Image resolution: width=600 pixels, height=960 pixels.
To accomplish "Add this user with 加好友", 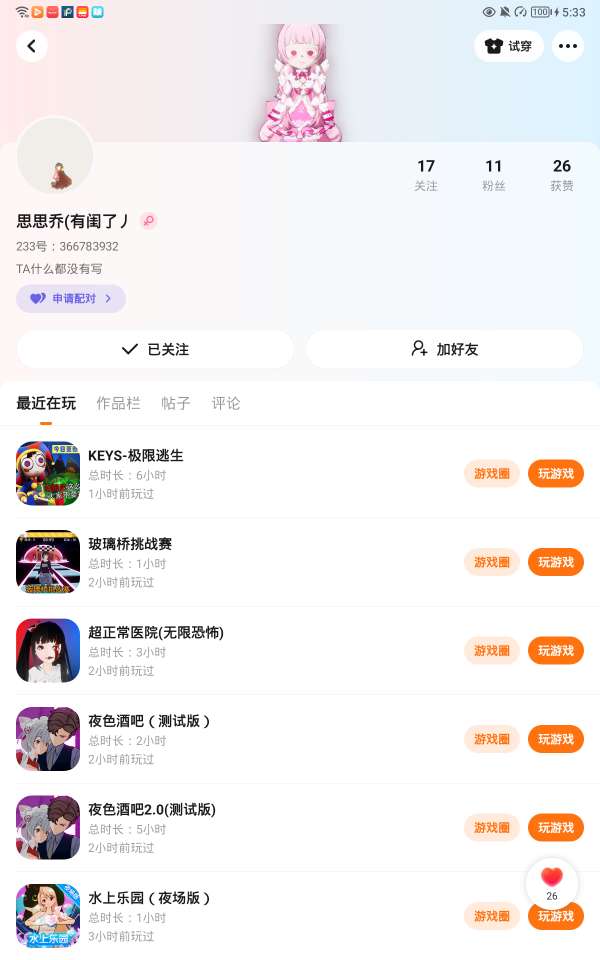I will [x=444, y=349].
